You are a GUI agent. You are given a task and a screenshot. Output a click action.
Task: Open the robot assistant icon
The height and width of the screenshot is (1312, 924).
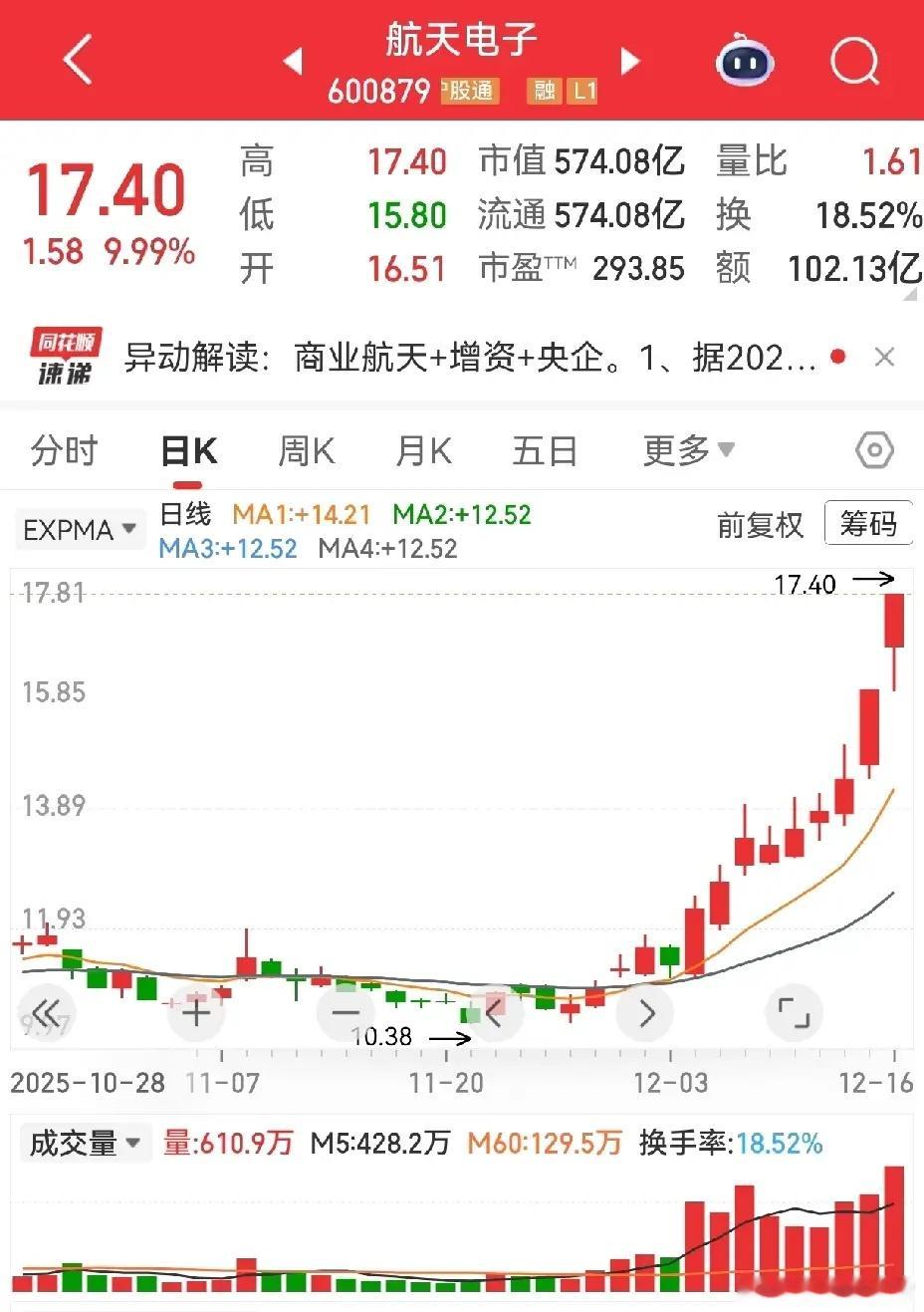[x=745, y=60]
